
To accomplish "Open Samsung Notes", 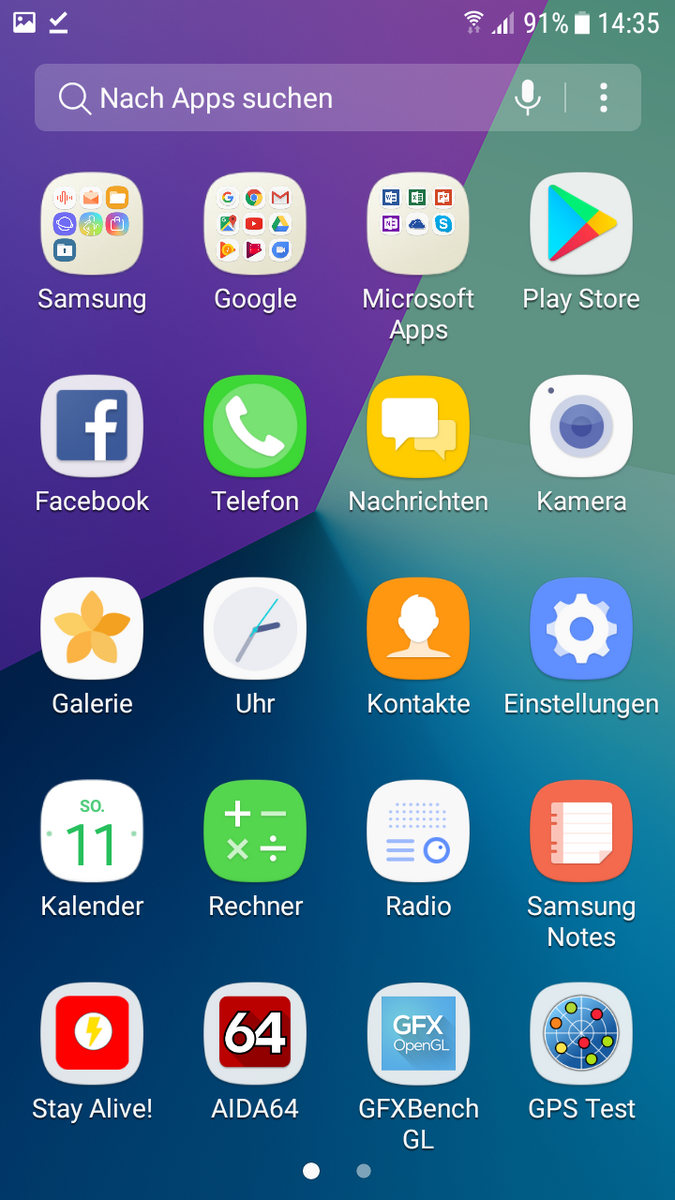I will pyautogui.click(x=581, y=832).
